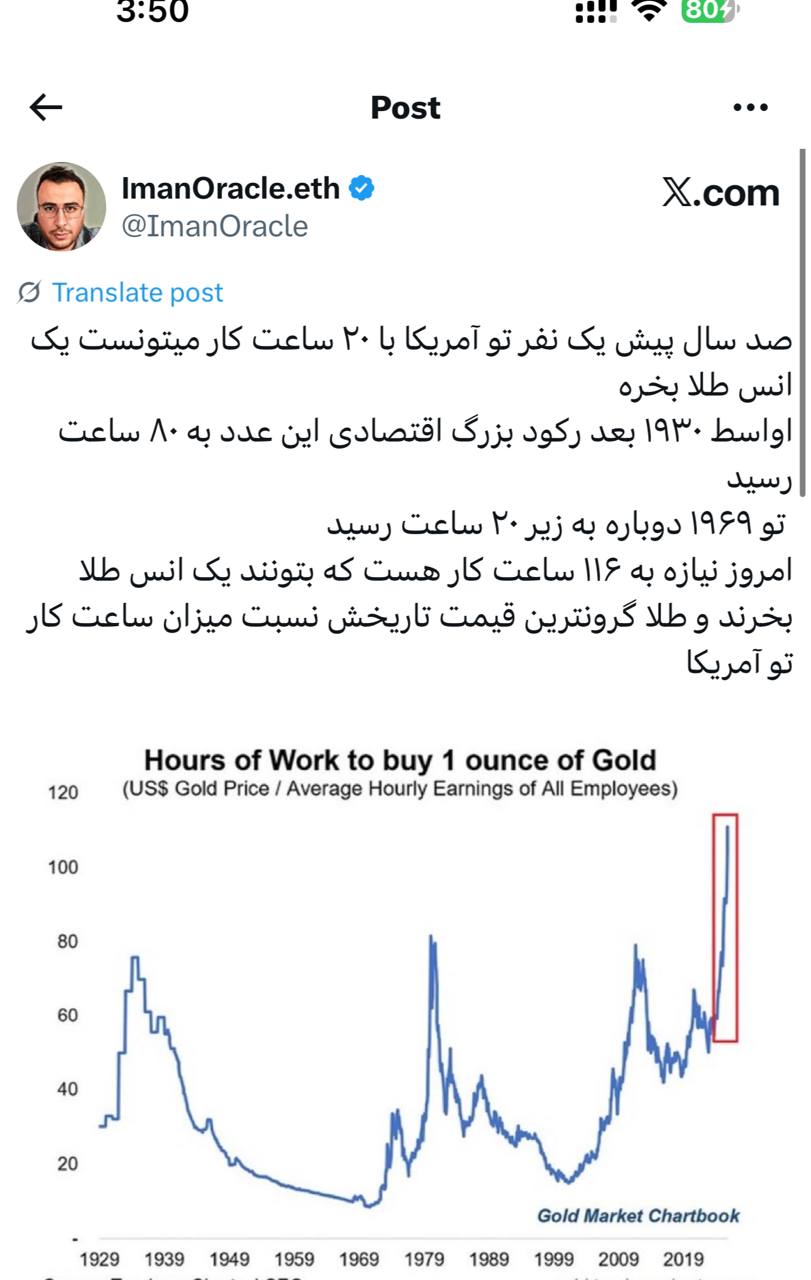Open the three-dot overflow menu
811x1280 pixels.
coord(750,108)
